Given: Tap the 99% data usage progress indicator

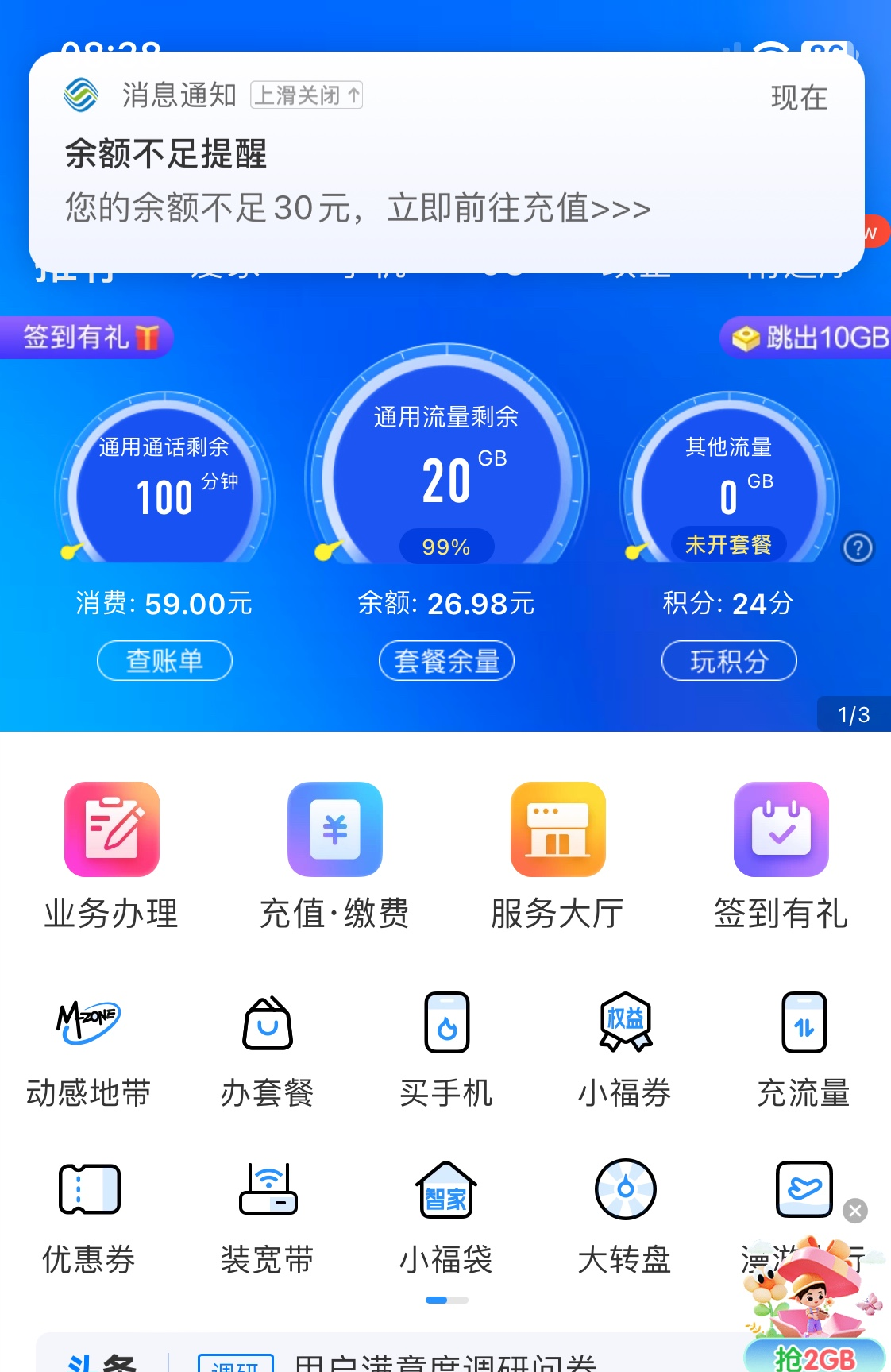Looking at the screenshot, I should tap(446, 546).
